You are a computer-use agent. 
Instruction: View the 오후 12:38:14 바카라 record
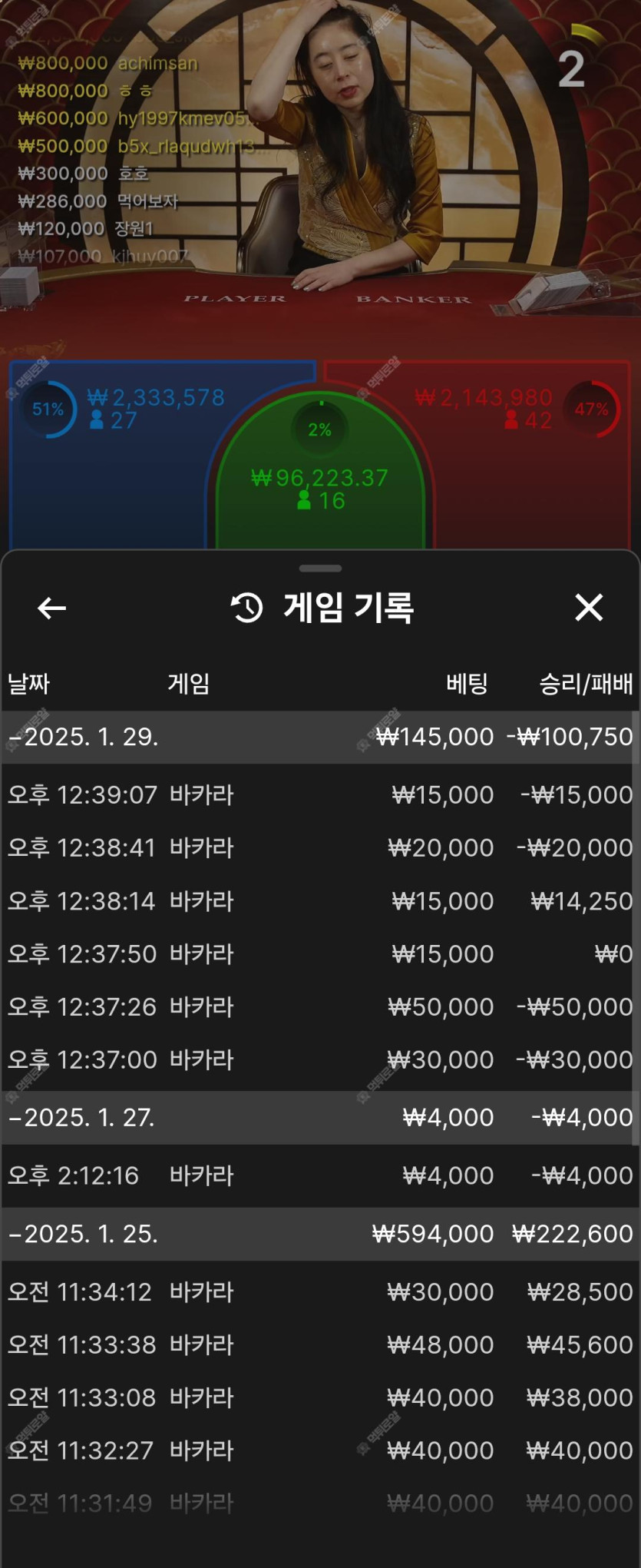tap(320, 900)
